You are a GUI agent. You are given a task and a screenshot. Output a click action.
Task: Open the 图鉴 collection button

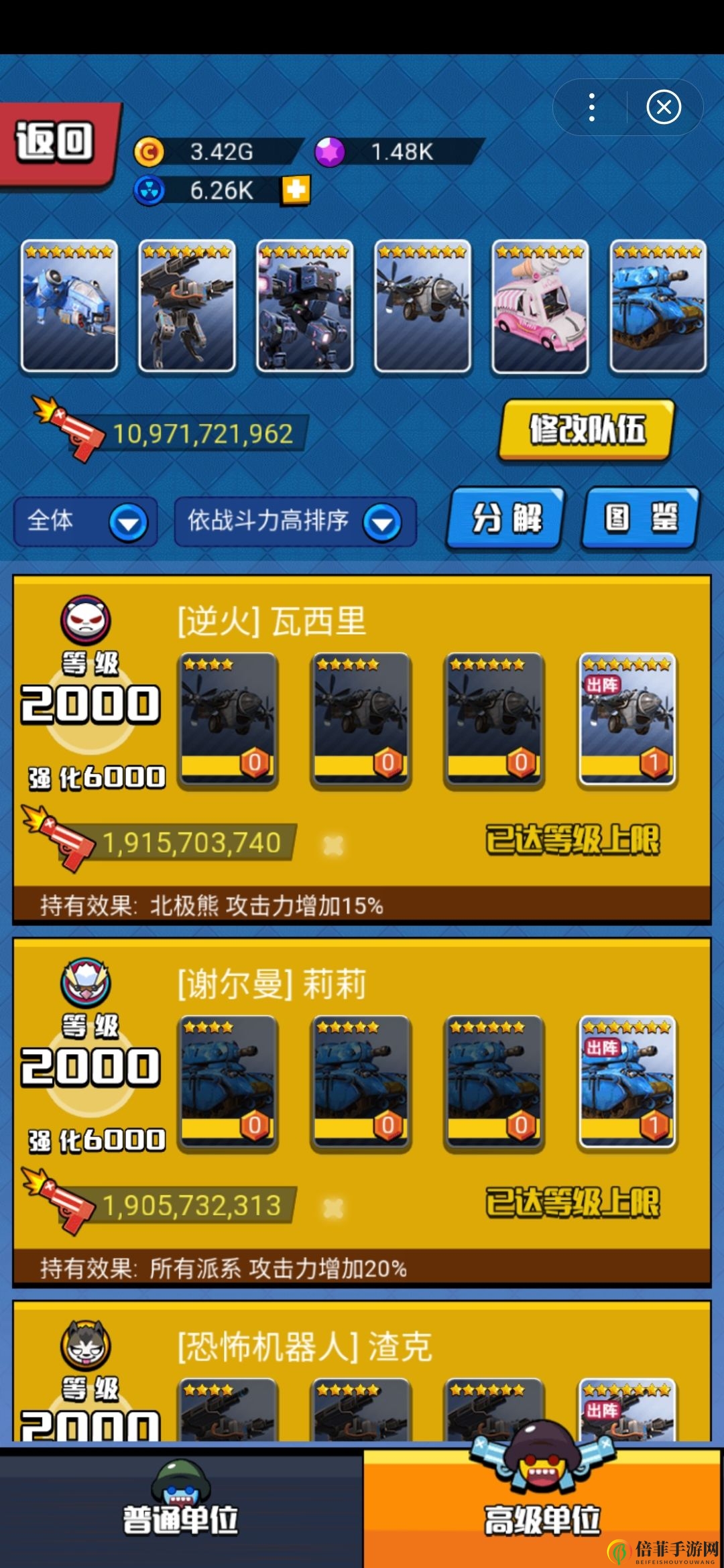[x=641, y=519]
